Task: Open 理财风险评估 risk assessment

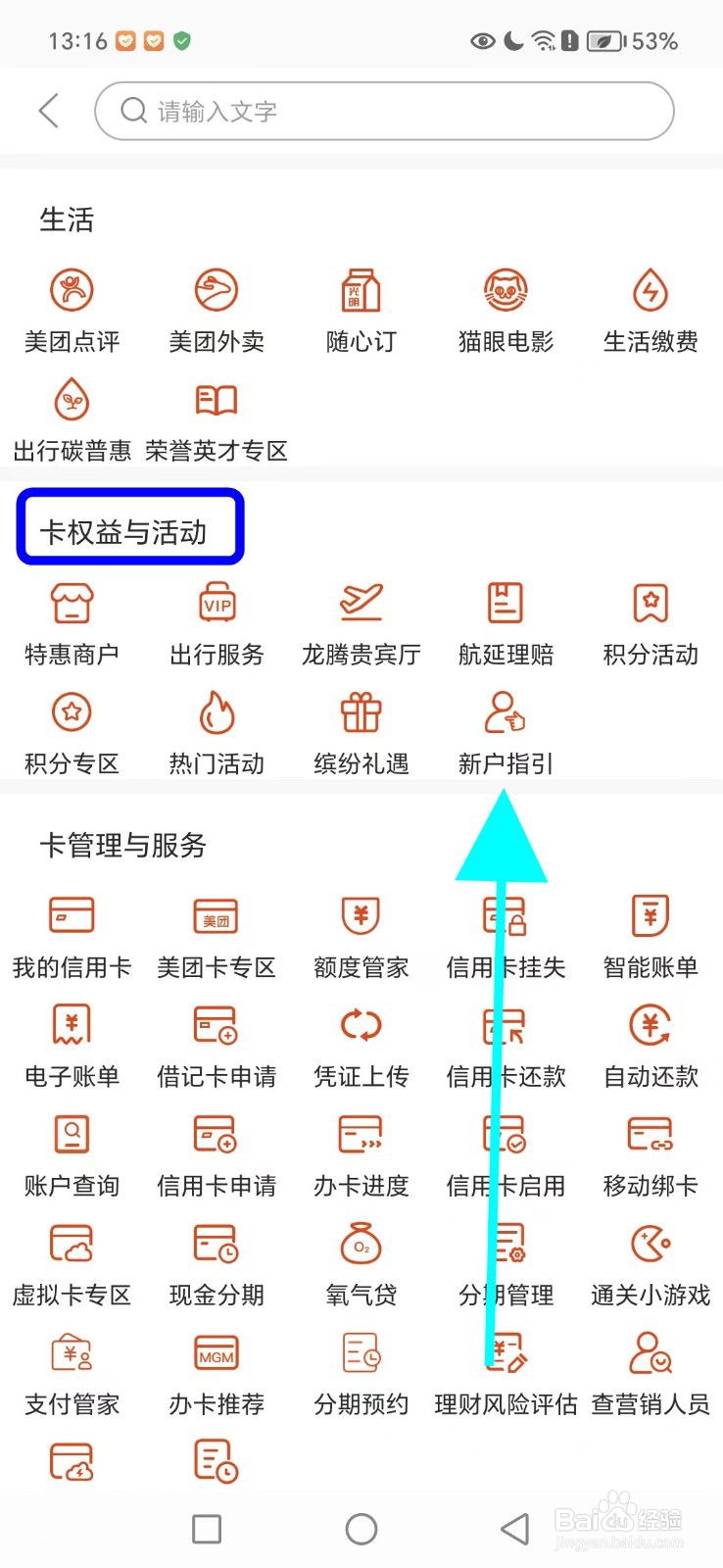Action: coord(505,1372)
